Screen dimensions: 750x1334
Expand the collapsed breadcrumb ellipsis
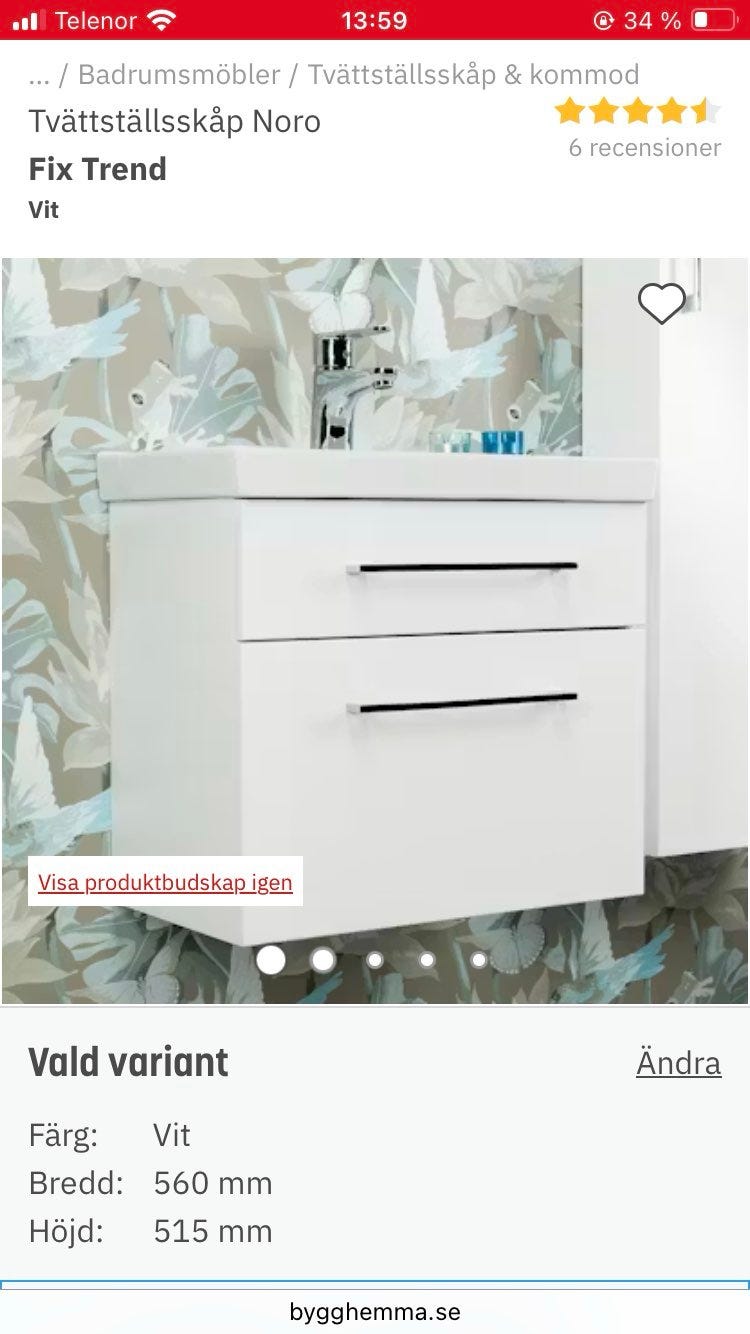[x=39, y=75]
